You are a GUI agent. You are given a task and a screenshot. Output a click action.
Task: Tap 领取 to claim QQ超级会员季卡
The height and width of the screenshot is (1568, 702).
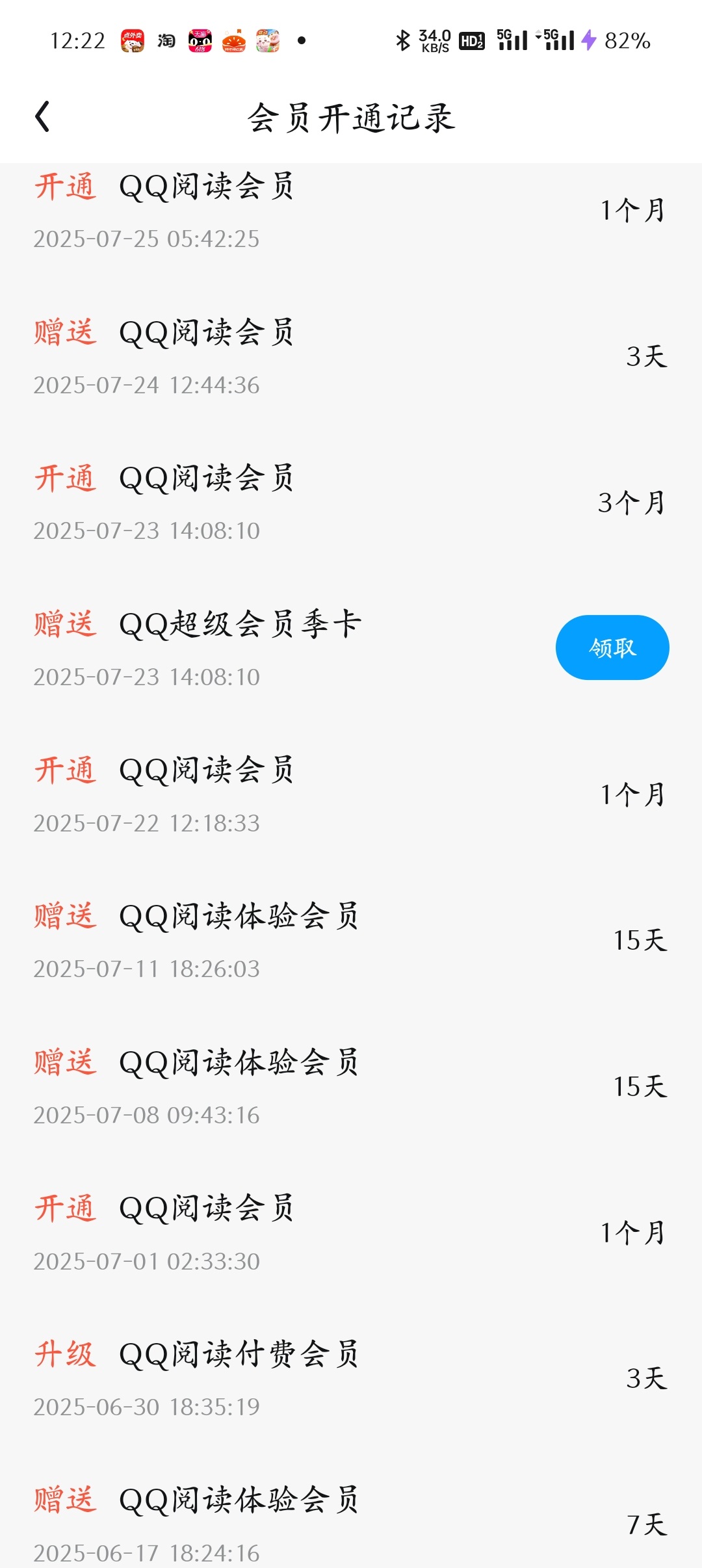(612, 647)
